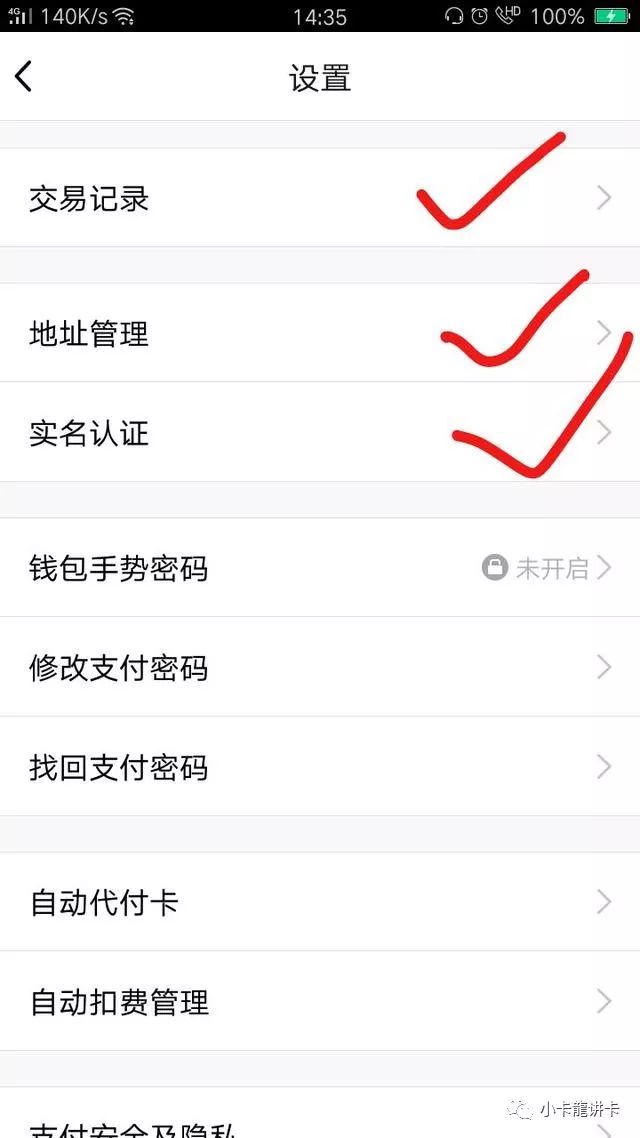Open the 地址管理 row
The image size is (640, 1138).
pos(320,333)
